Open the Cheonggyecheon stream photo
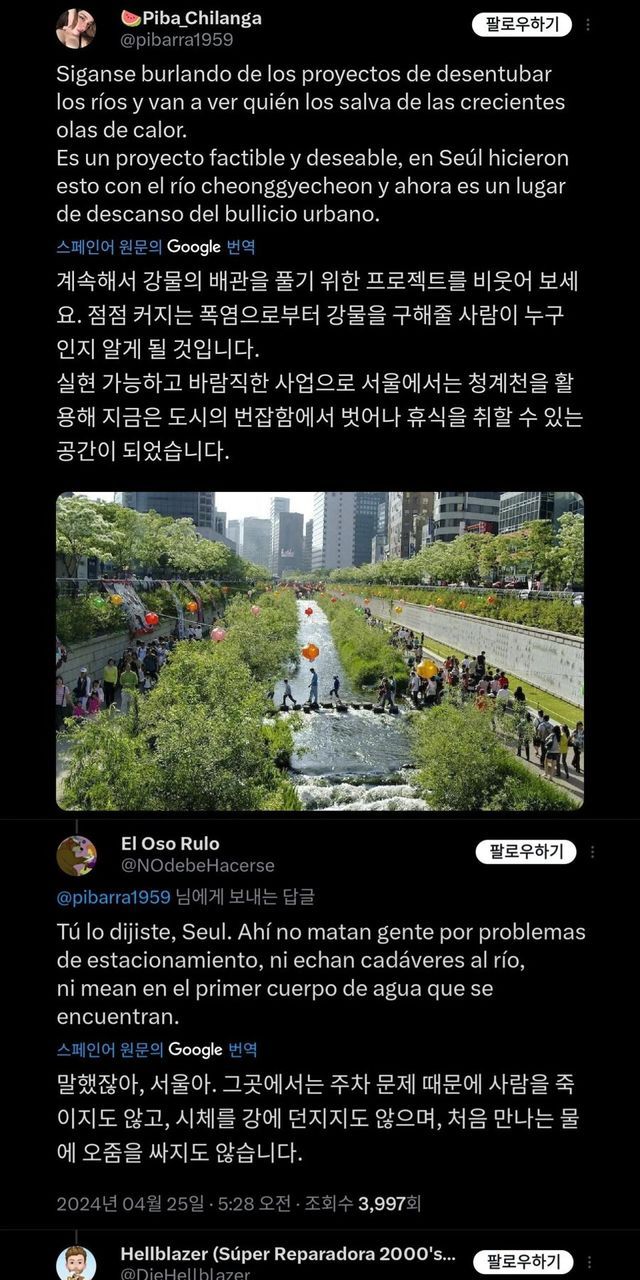The height and width of the screenshot is (1280, 640). [x=320, y=651]
